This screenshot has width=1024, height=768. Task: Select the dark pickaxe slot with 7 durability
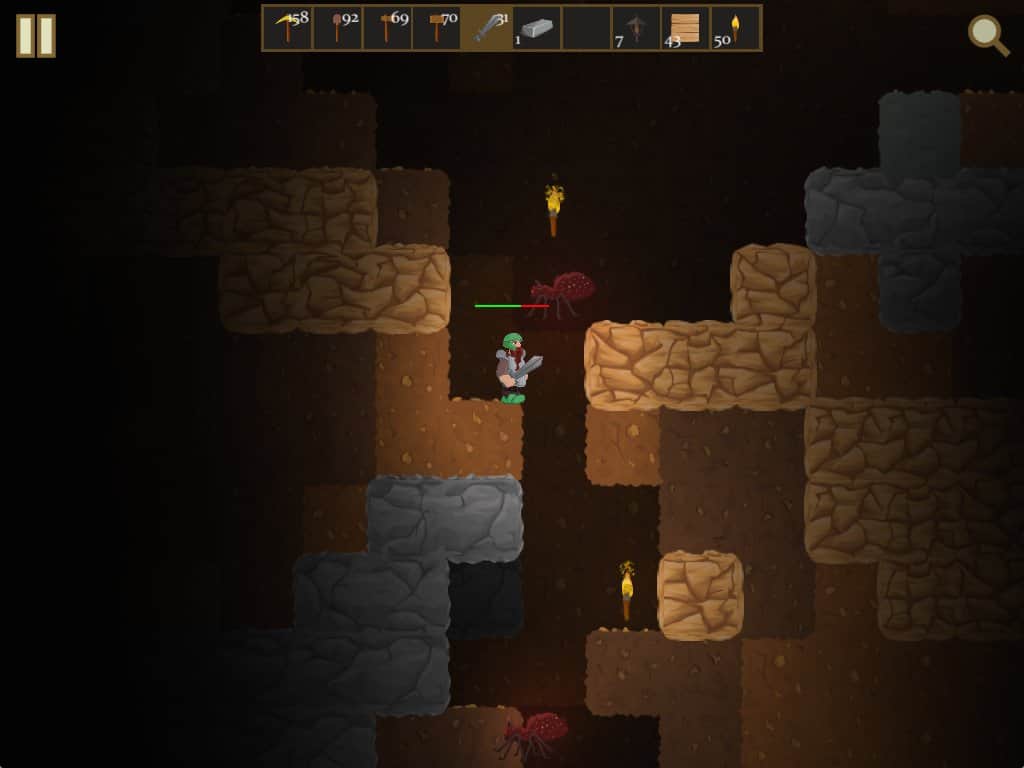tap(636, 28)
